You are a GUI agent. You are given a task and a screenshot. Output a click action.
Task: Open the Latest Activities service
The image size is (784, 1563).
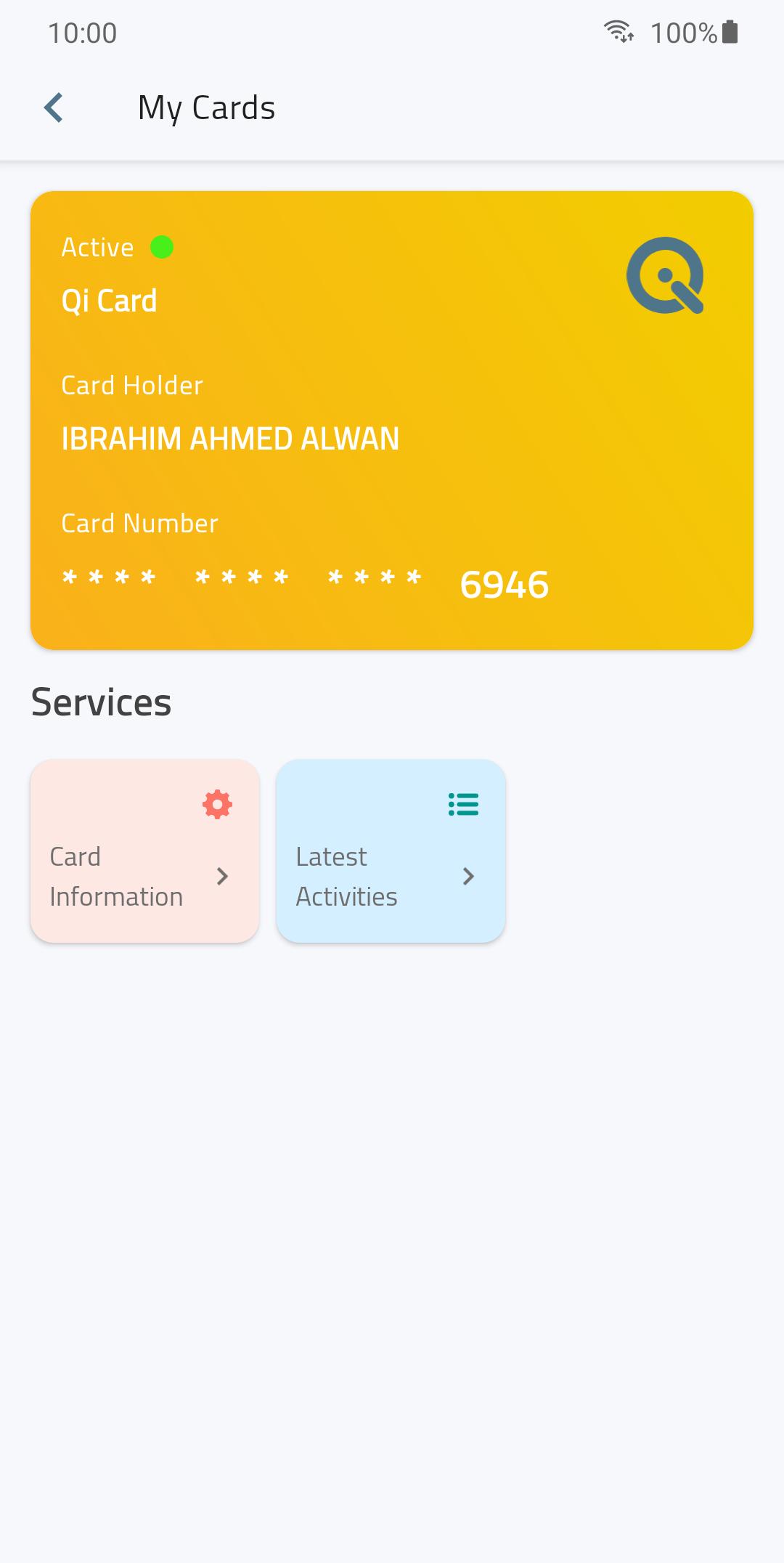point(391,851)
